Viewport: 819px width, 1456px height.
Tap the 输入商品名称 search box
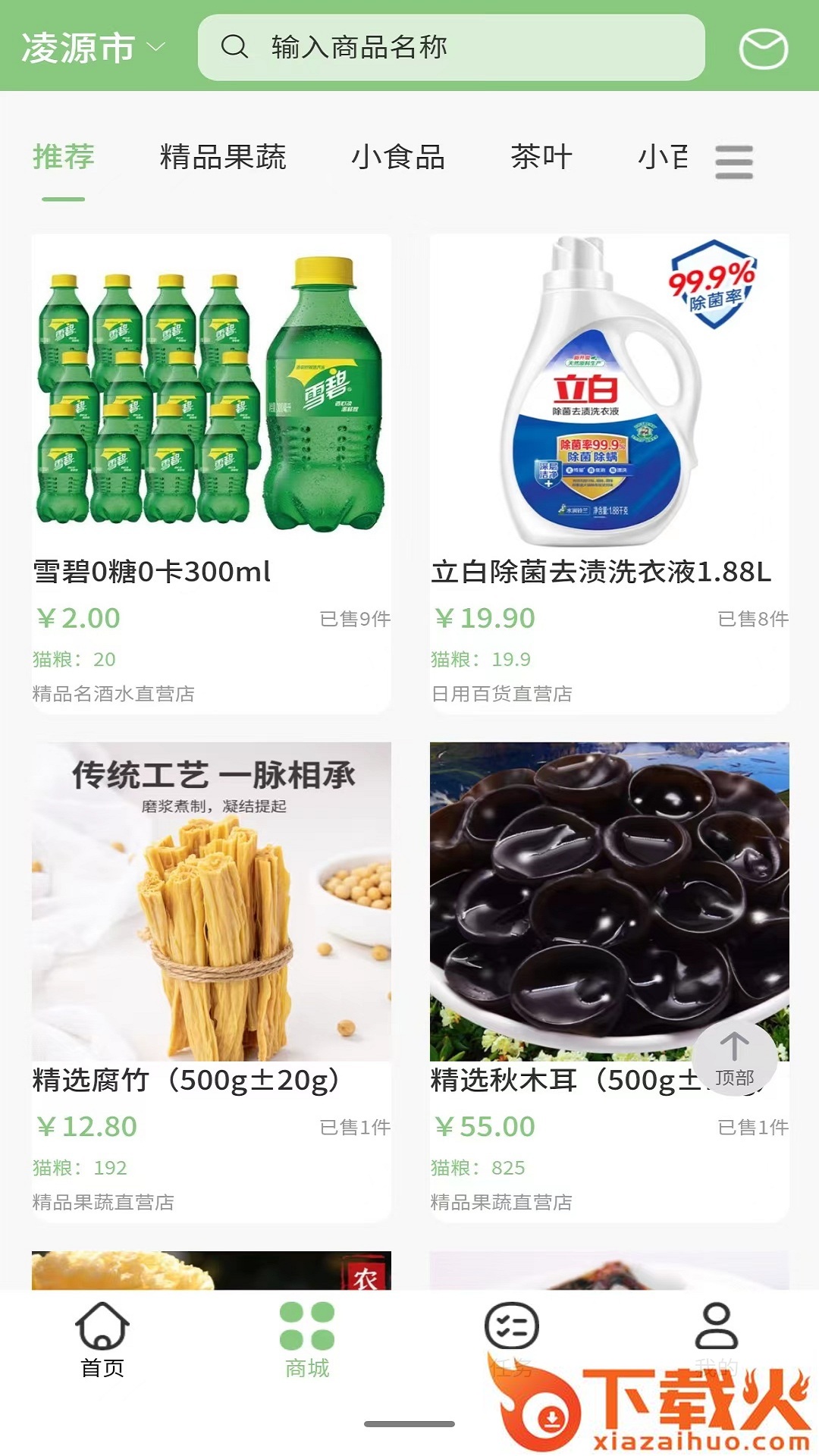(x=450, y=48)
